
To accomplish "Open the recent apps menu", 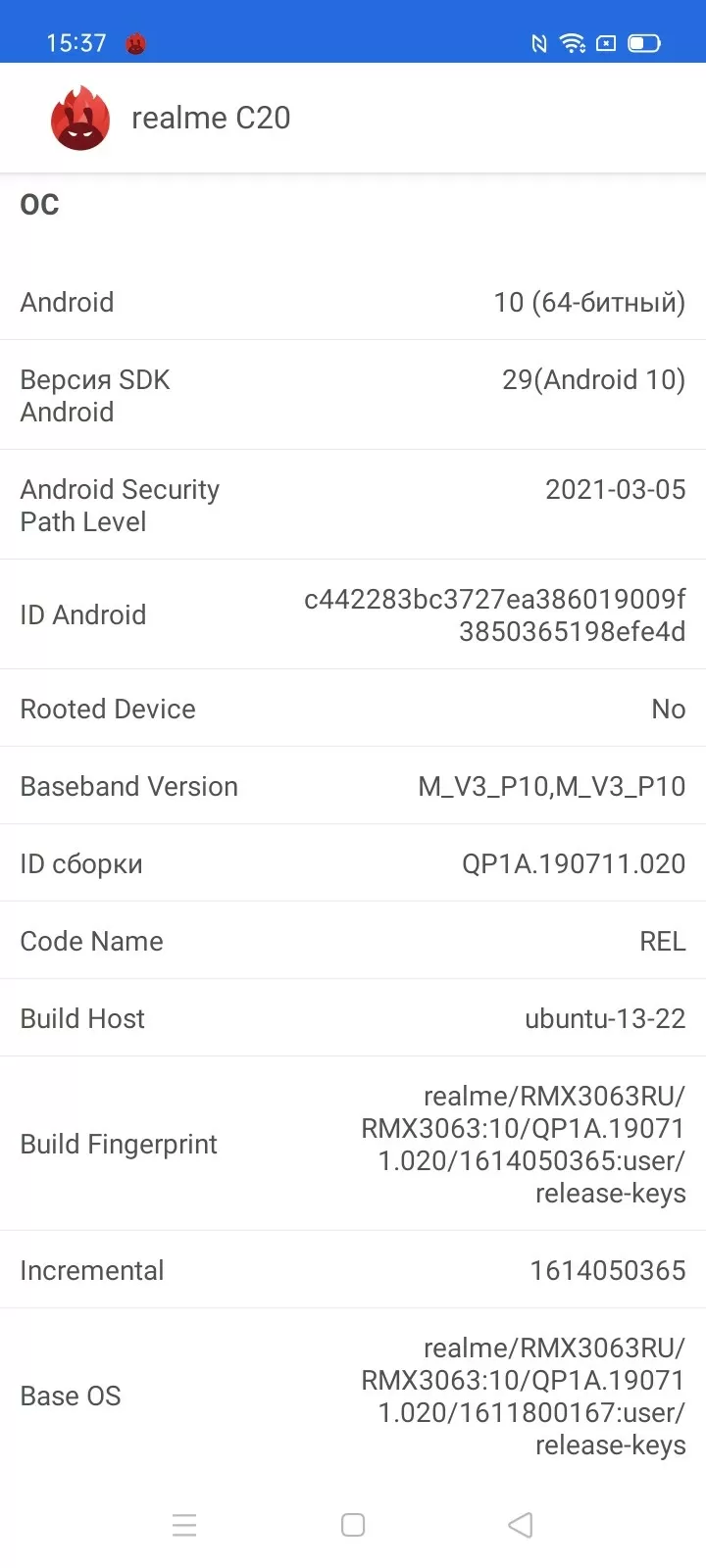I will [x=184, y=1525].
